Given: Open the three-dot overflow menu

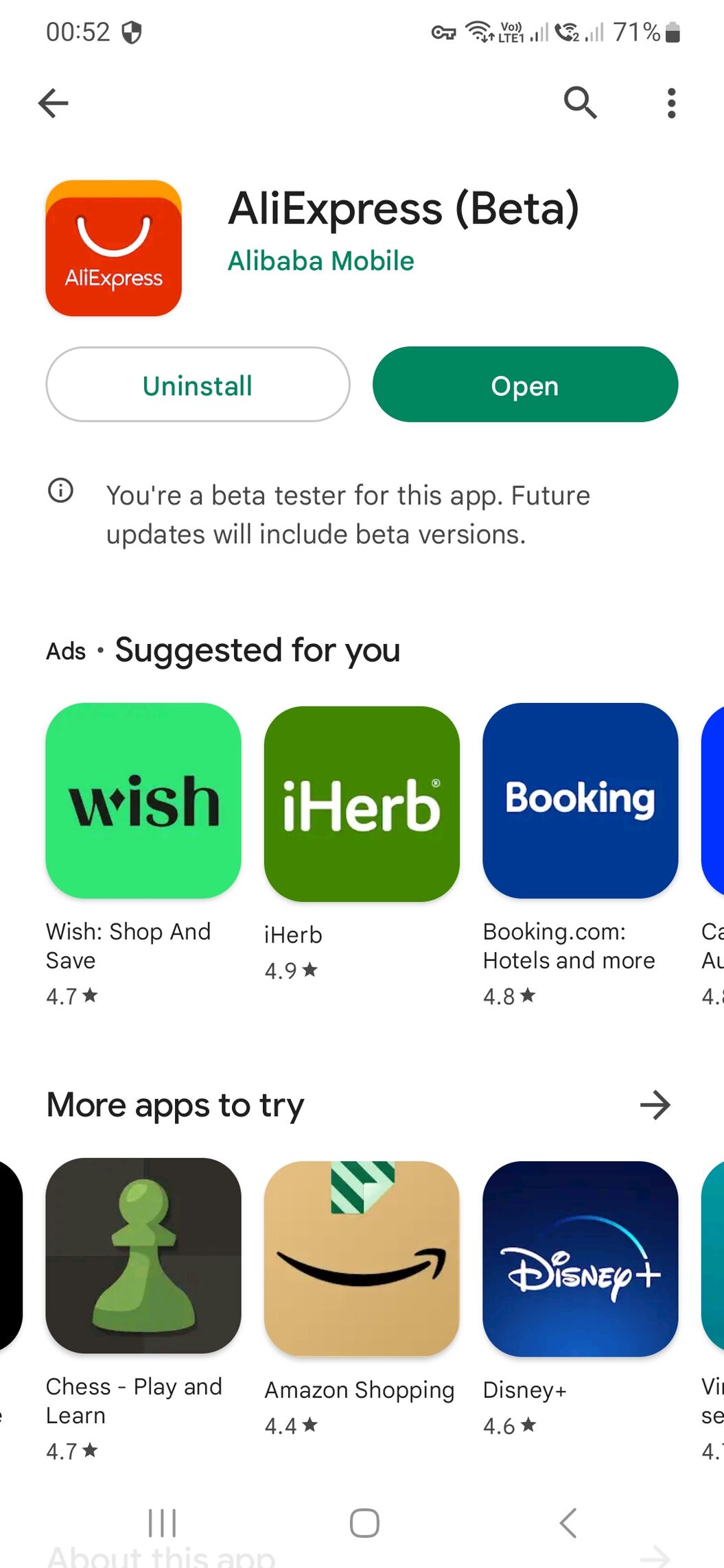Looking at the screenshot, I should click(x=671, y=104).
